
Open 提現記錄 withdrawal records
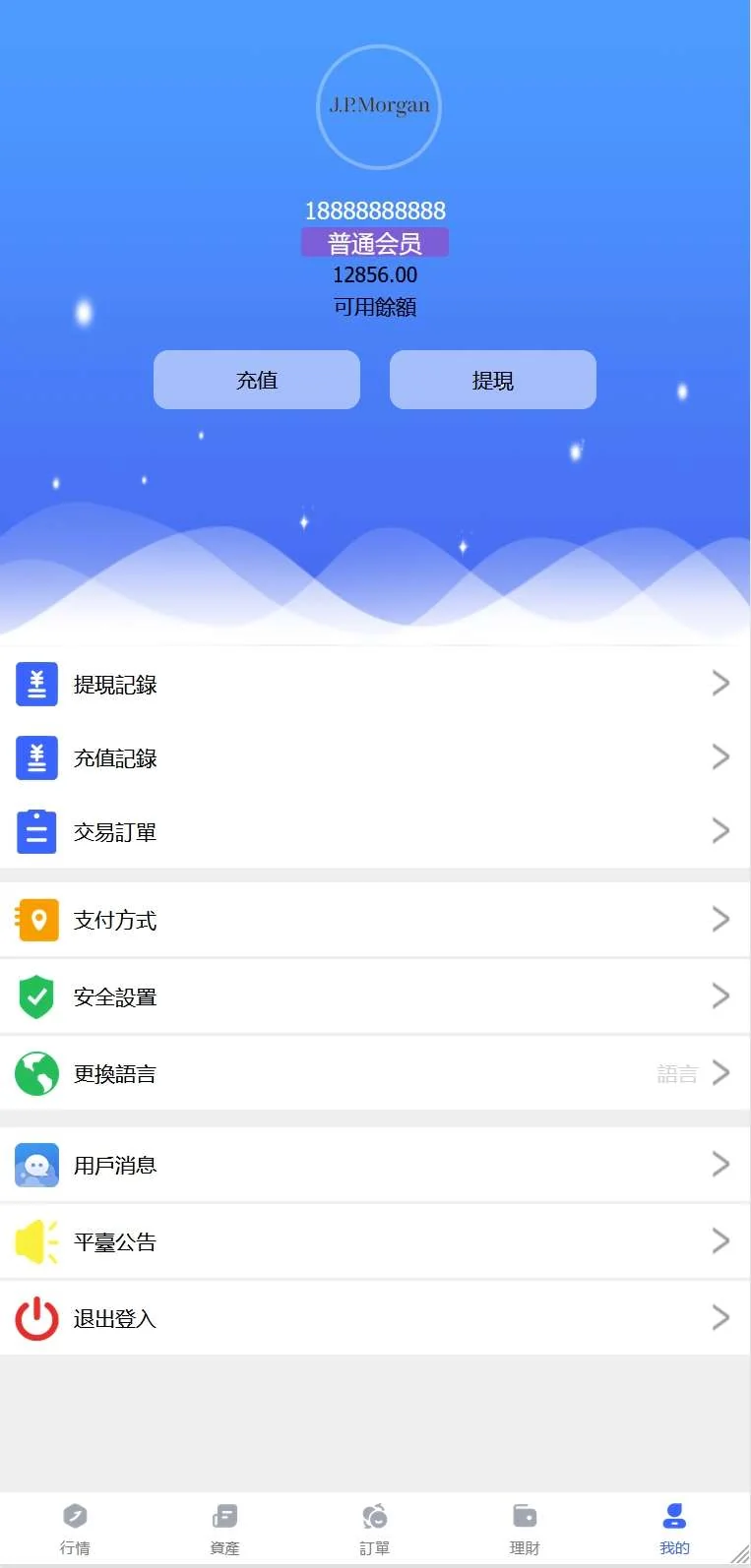(x=374, y=685)
